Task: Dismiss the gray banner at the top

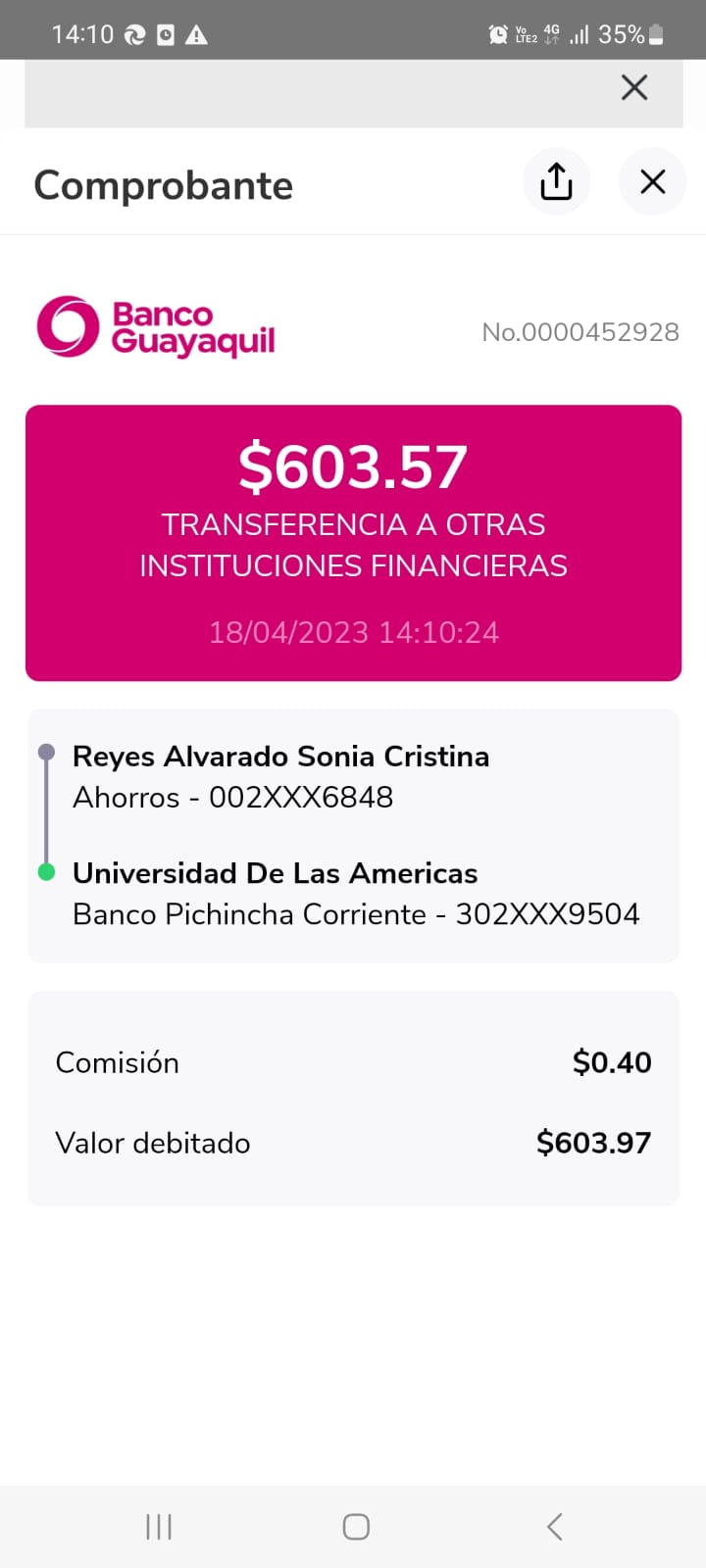Action: [x=634, y=88]
